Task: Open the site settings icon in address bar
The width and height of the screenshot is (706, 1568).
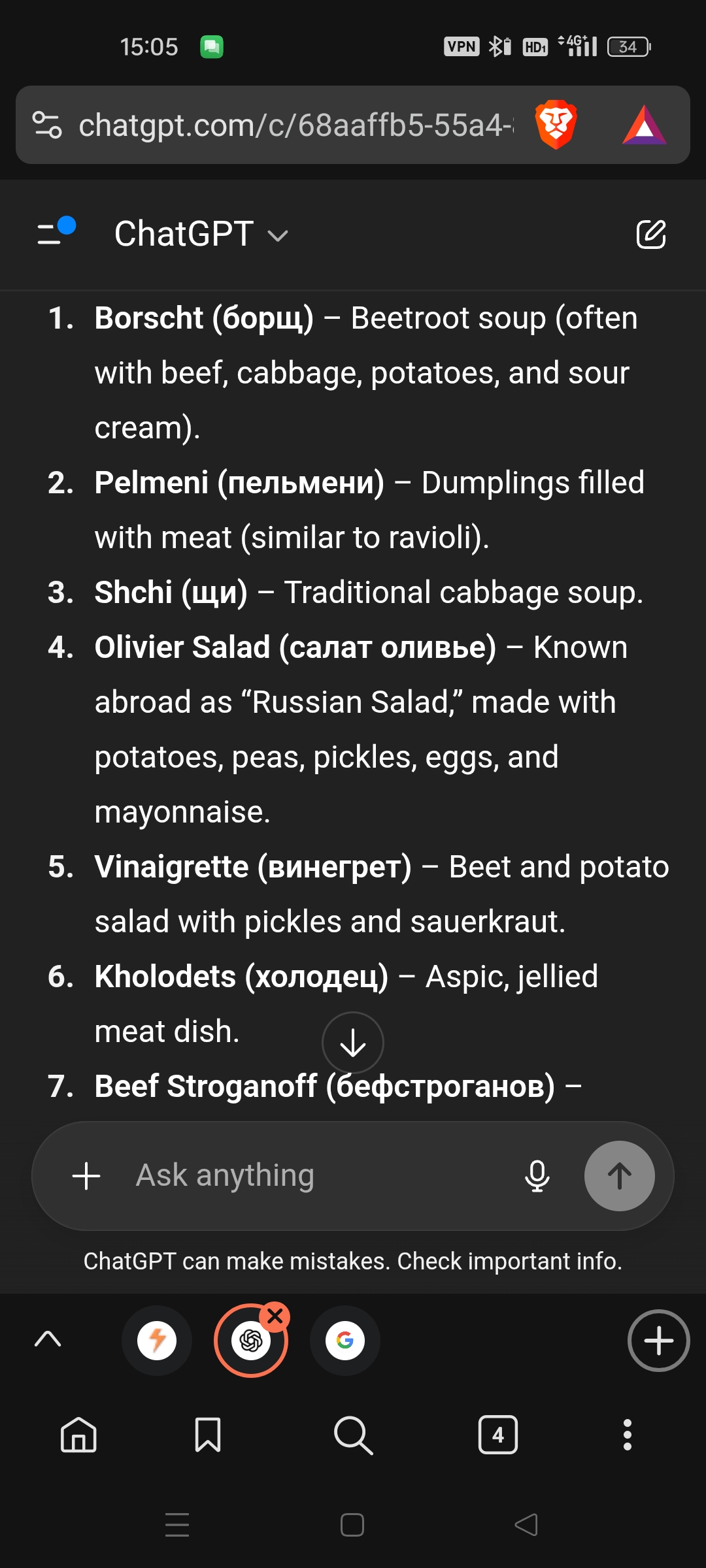Action: point(47,125)
